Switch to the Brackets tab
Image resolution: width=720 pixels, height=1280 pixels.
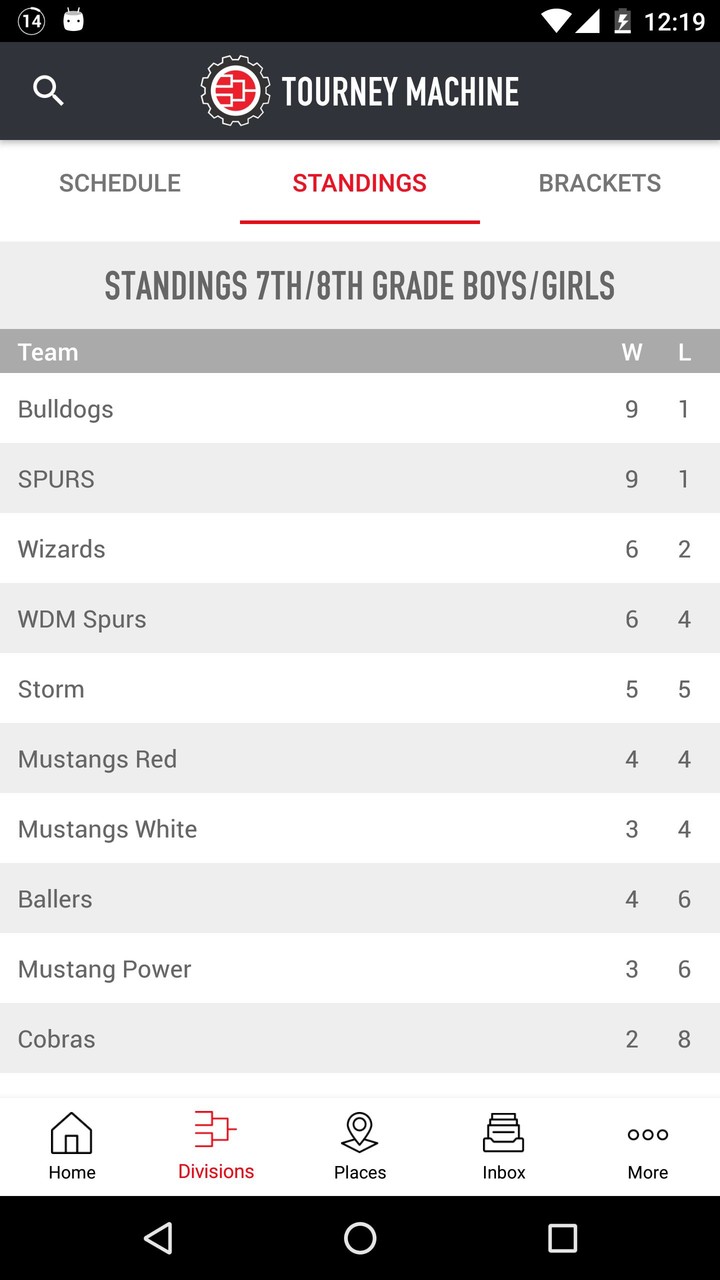(600, 183)
